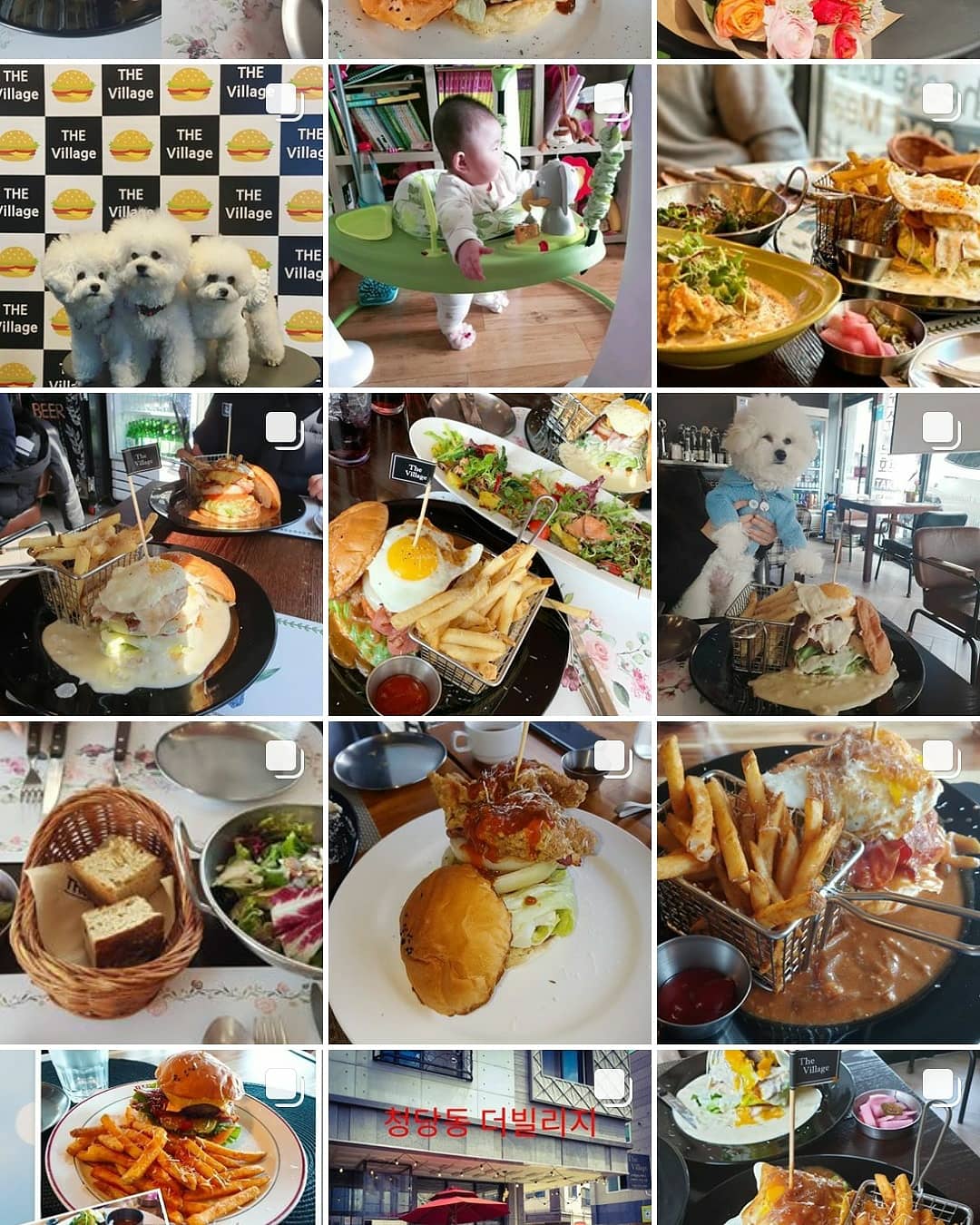The image size is (980, 1225).
Task: Open the bread basket and salad post
Action: pos(162,882)
